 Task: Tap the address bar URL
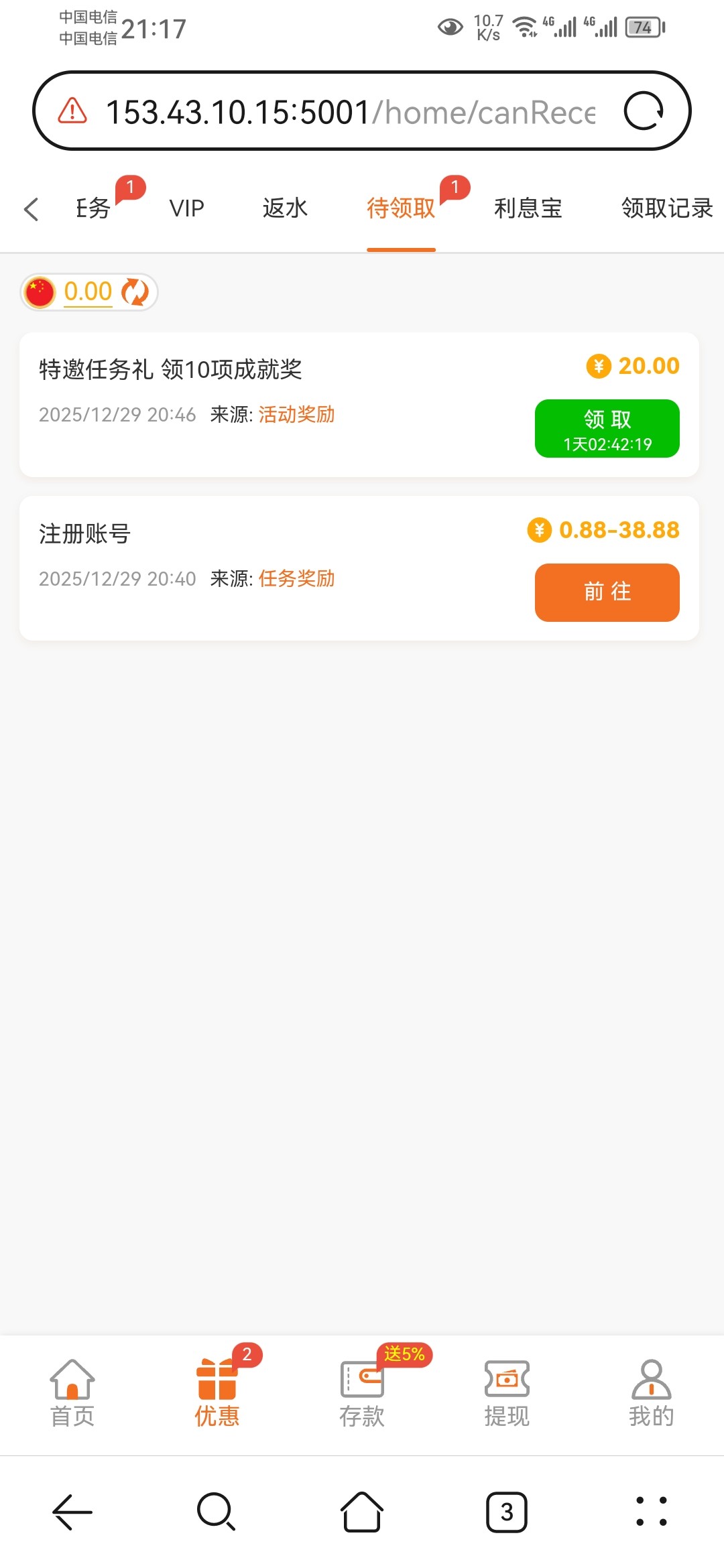coord(349,112)
